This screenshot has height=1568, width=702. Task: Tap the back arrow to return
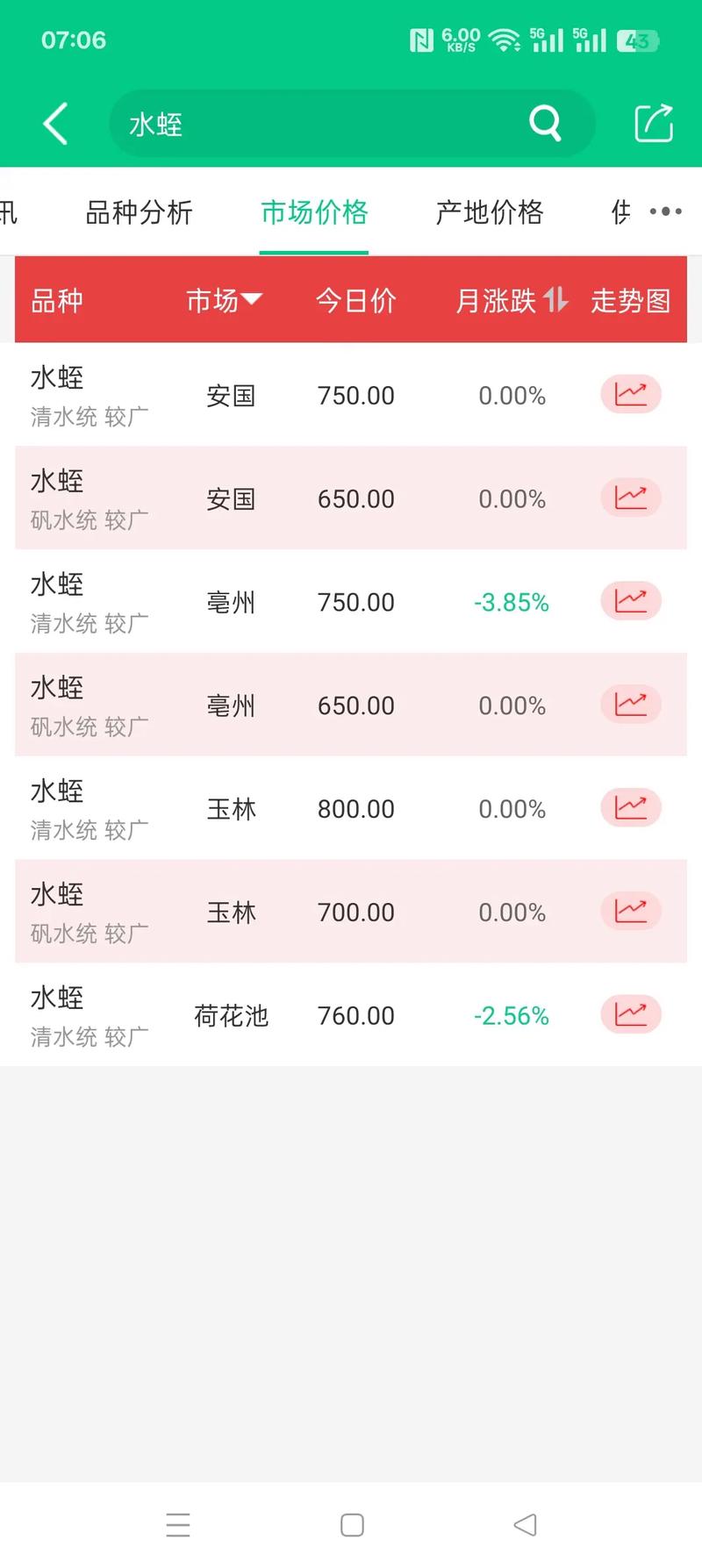pyautogui.click(x=54, y=123)
